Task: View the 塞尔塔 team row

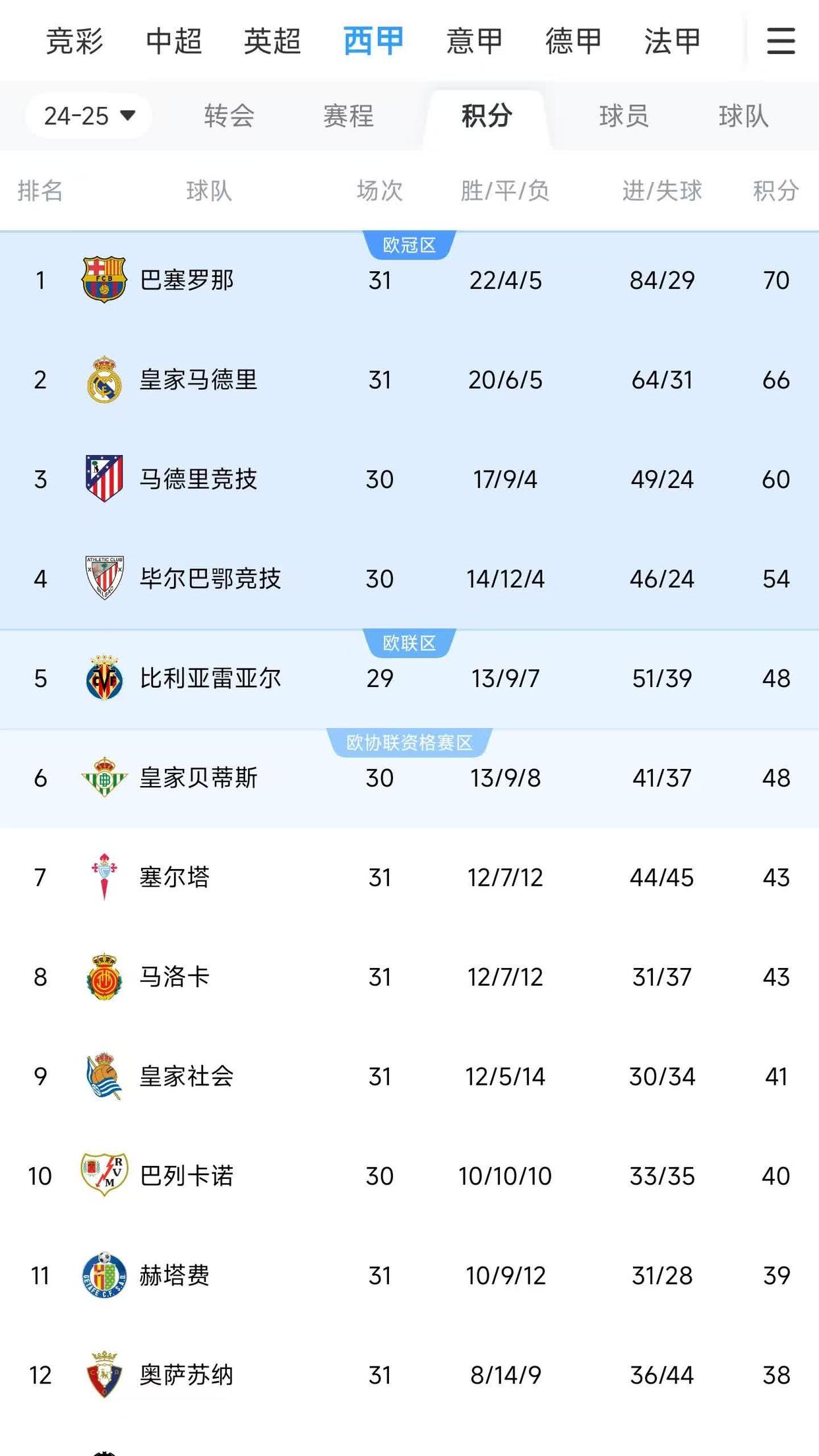Action: (174, 878)
